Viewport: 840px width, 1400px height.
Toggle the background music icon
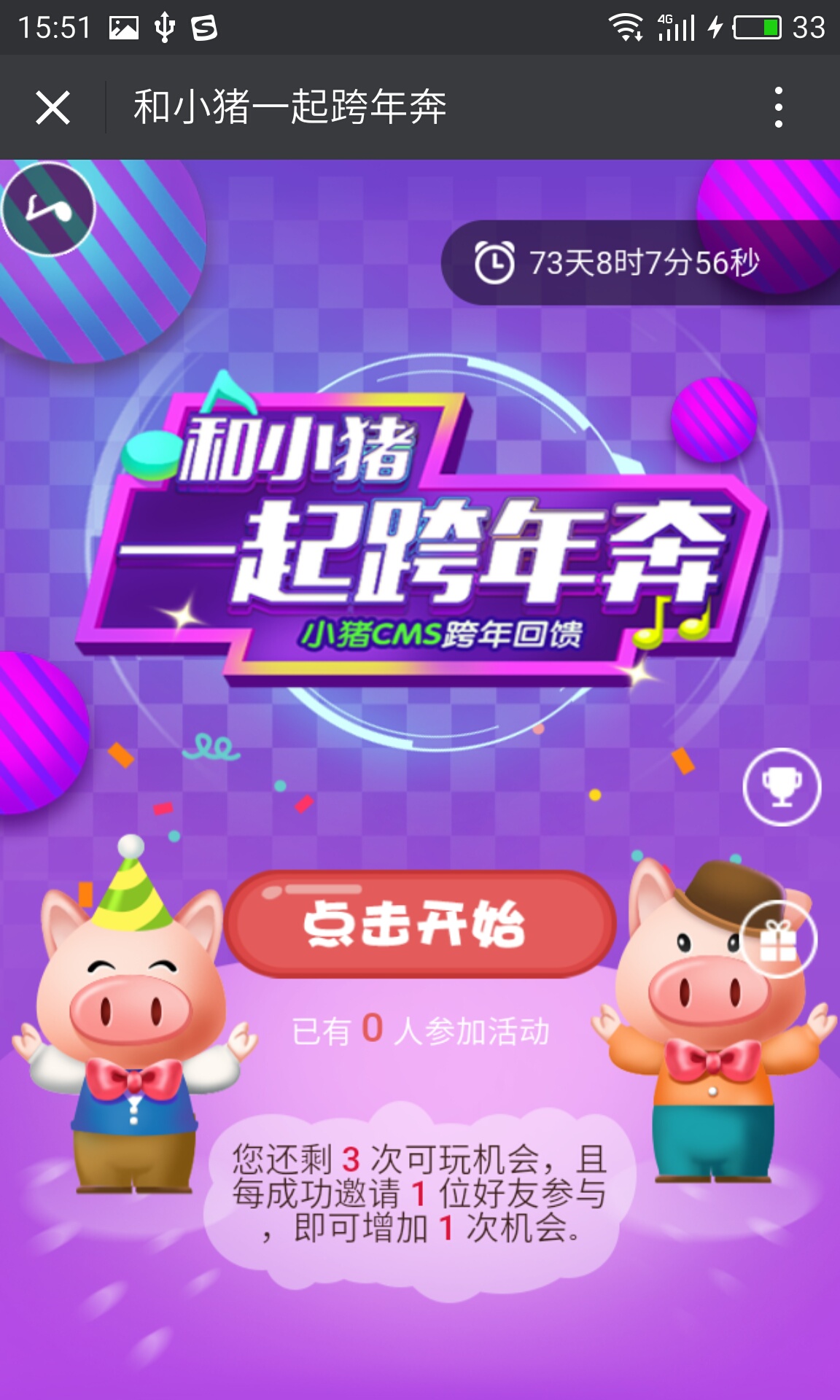click(x=49, y=209)
